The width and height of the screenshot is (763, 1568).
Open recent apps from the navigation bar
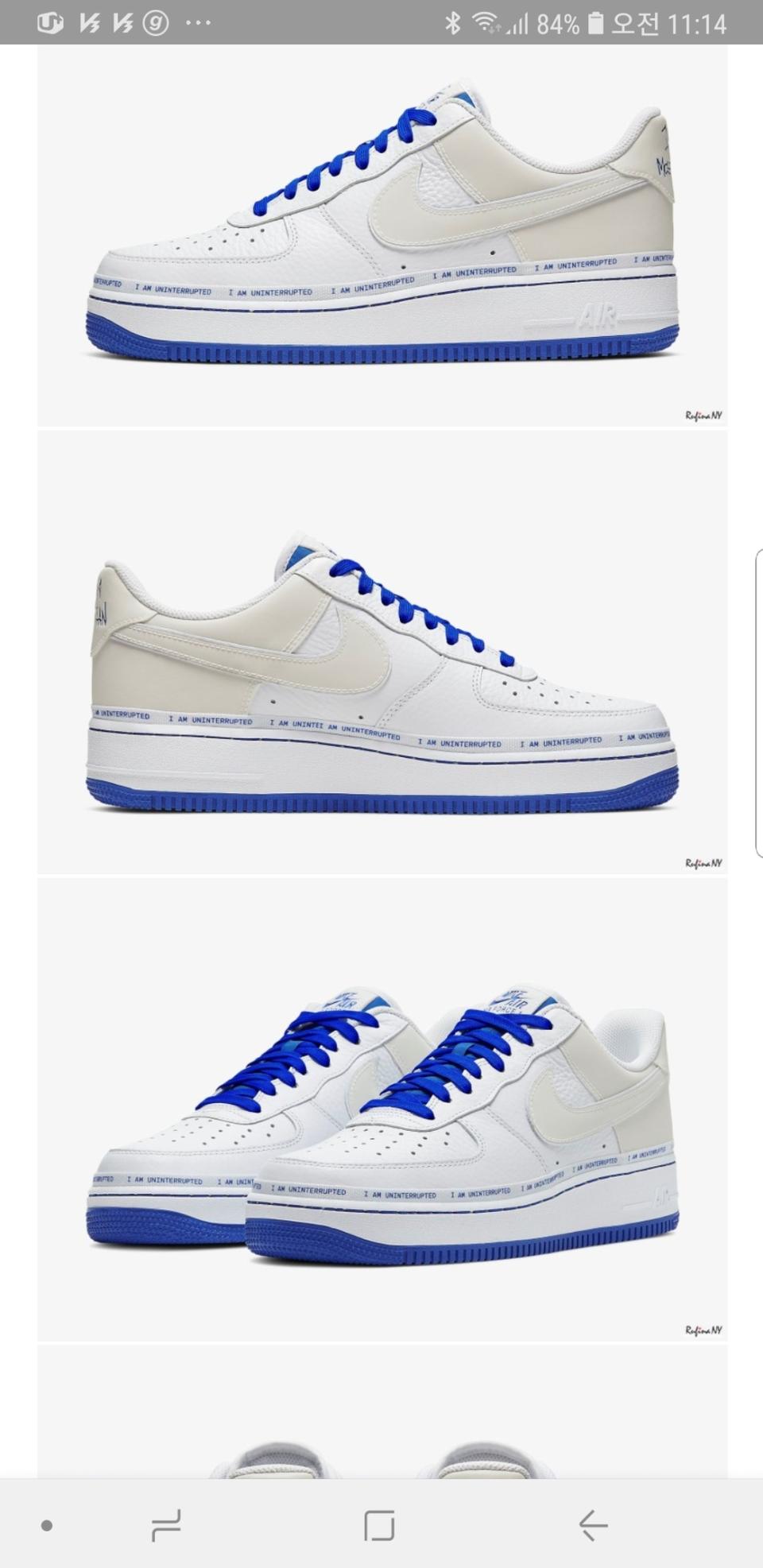(x=166, y=1525)
